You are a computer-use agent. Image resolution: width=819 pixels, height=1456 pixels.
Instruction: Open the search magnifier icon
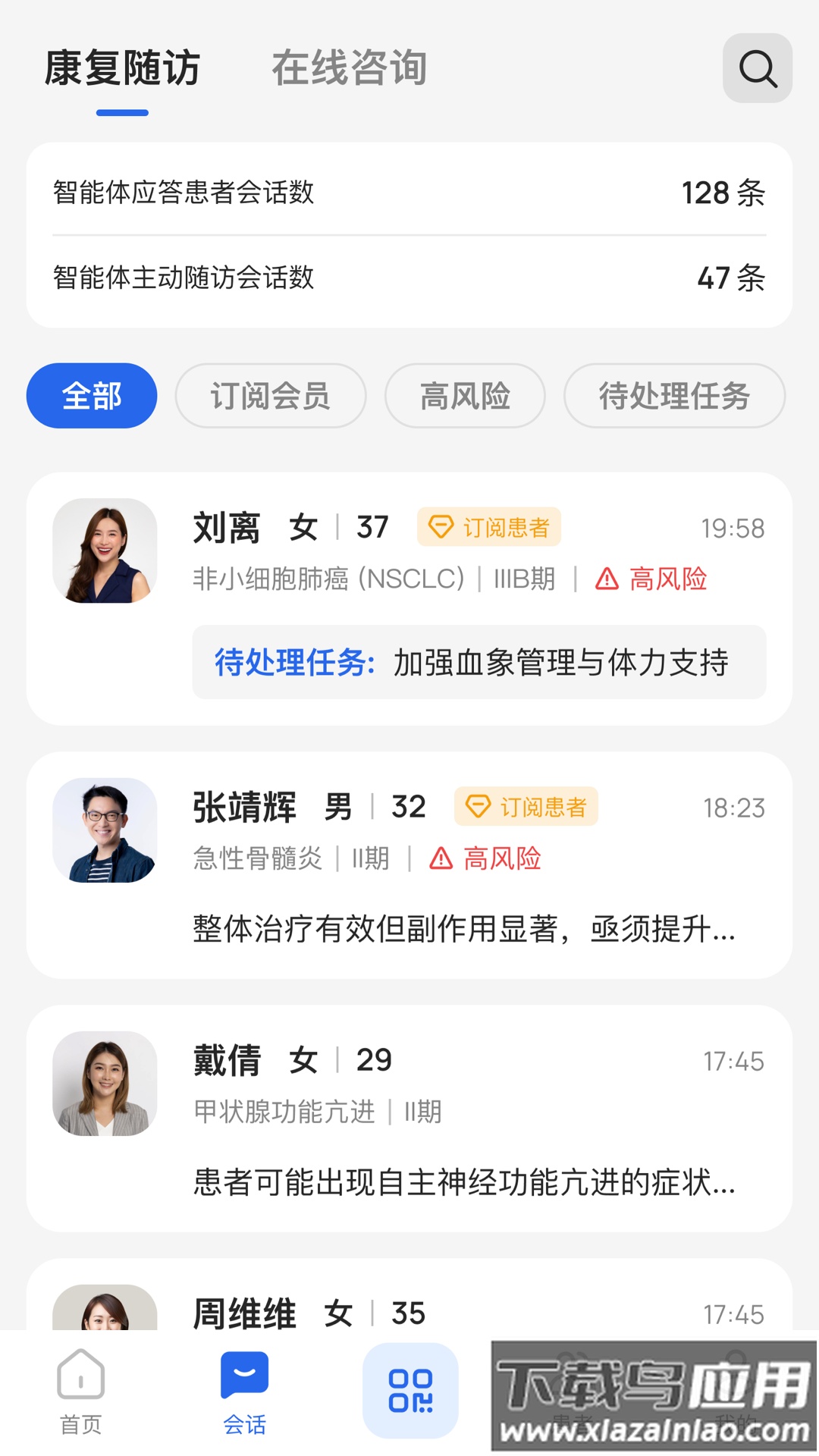point(756,69)
